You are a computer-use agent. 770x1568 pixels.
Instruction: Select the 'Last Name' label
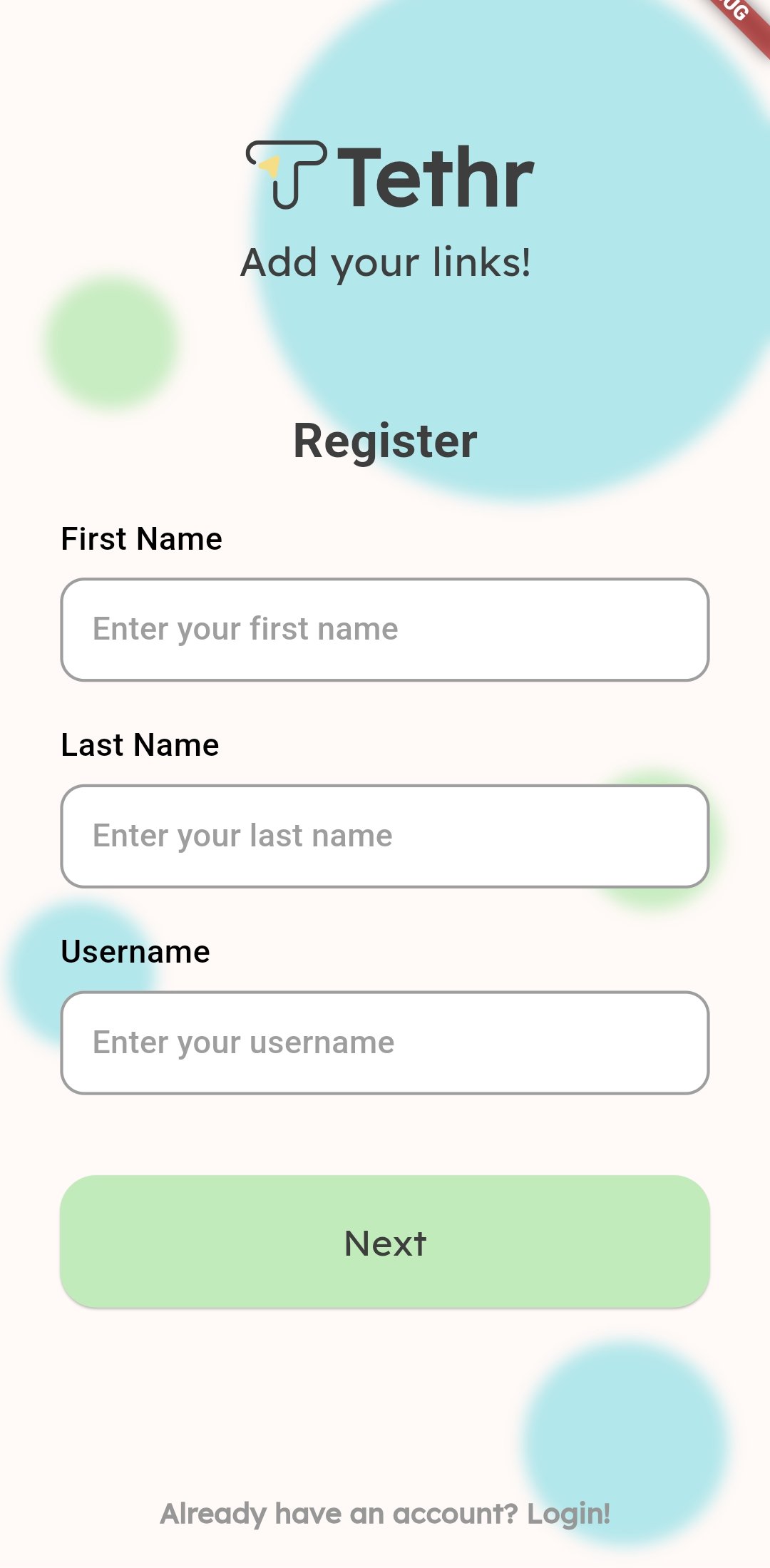pyautogui.click(x=140, y=744)
